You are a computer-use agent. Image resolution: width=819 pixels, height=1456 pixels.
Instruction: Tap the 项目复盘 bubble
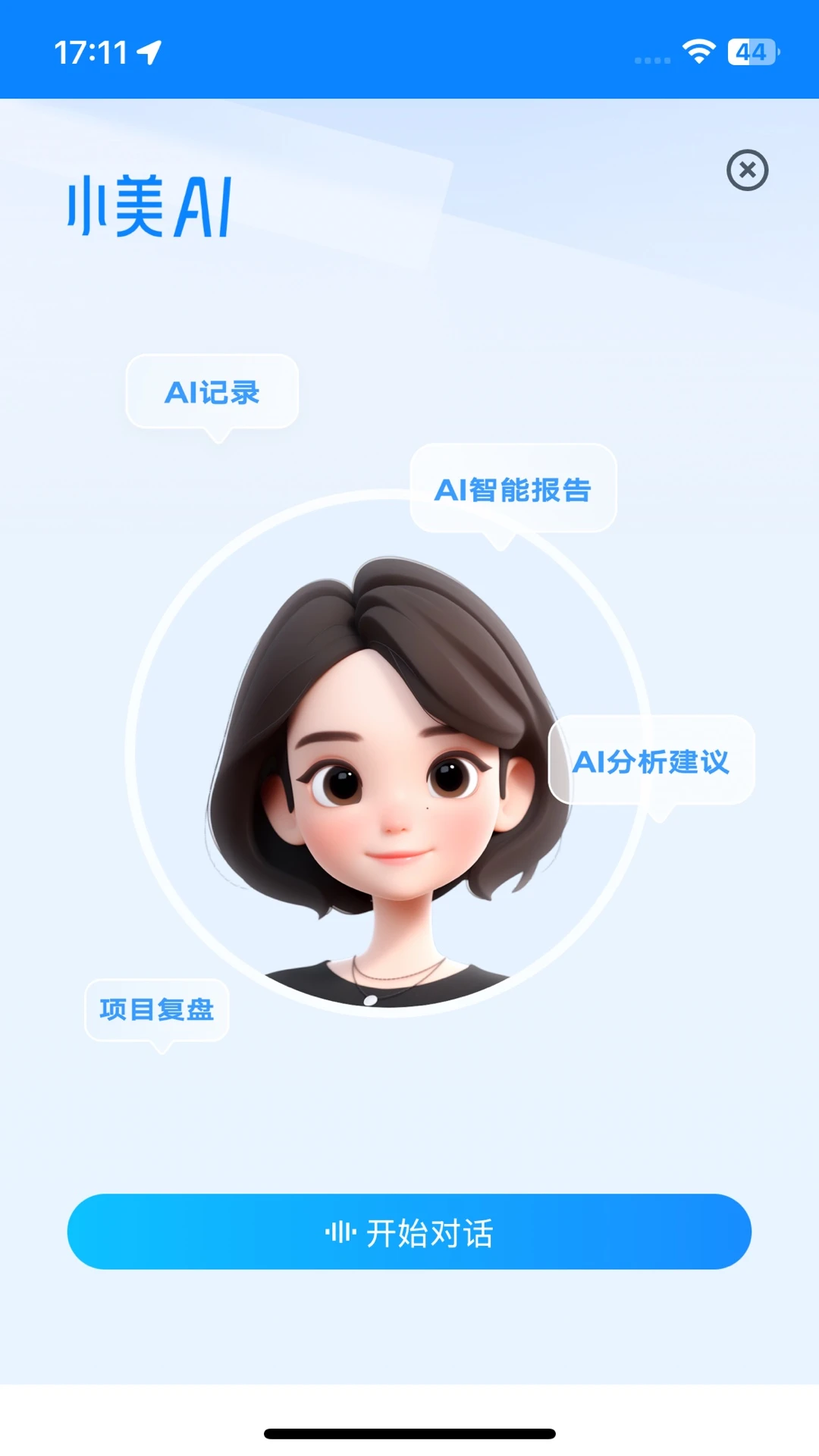[x=157, y=1009]
